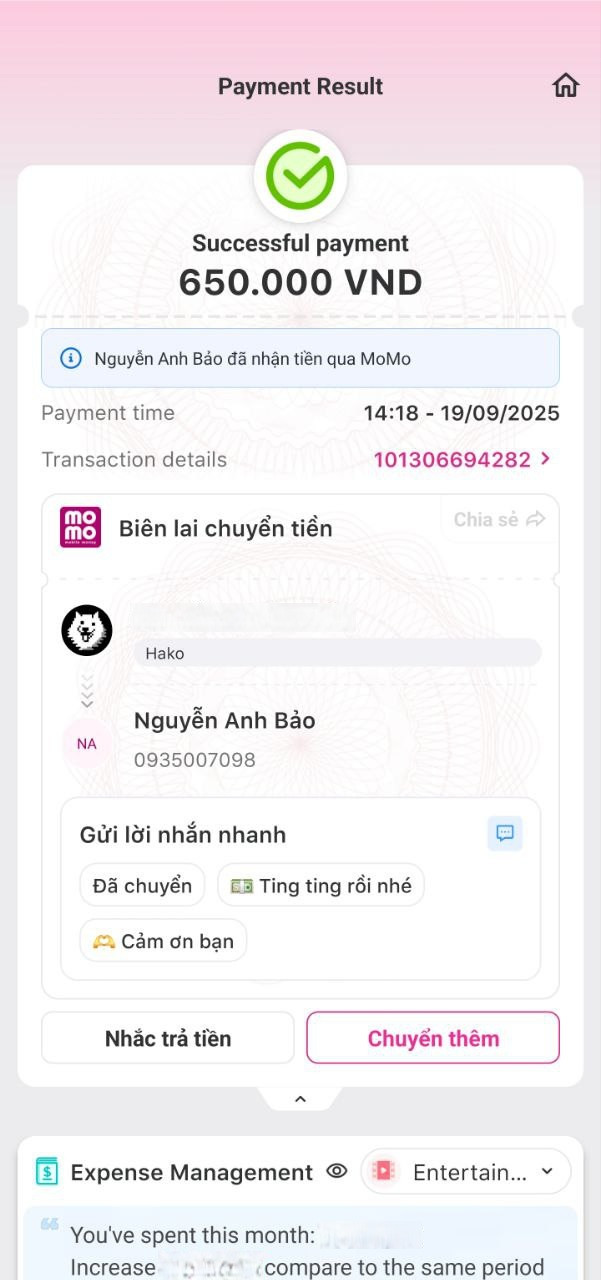Share the transfer receipt via Chia sẻ

coord(499,519)
